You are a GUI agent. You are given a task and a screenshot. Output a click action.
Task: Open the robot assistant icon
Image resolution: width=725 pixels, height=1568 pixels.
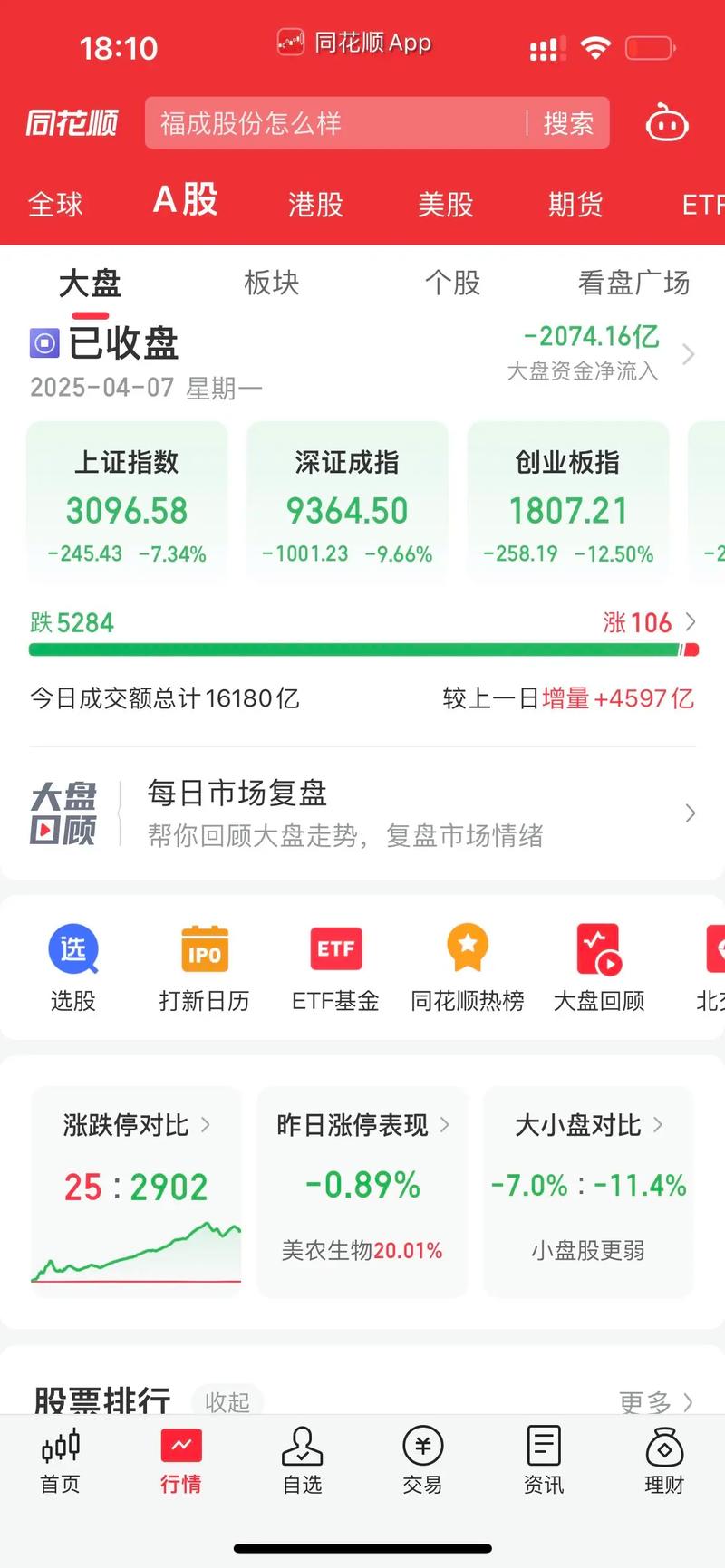pyautogui.click(x=667, y=123)
